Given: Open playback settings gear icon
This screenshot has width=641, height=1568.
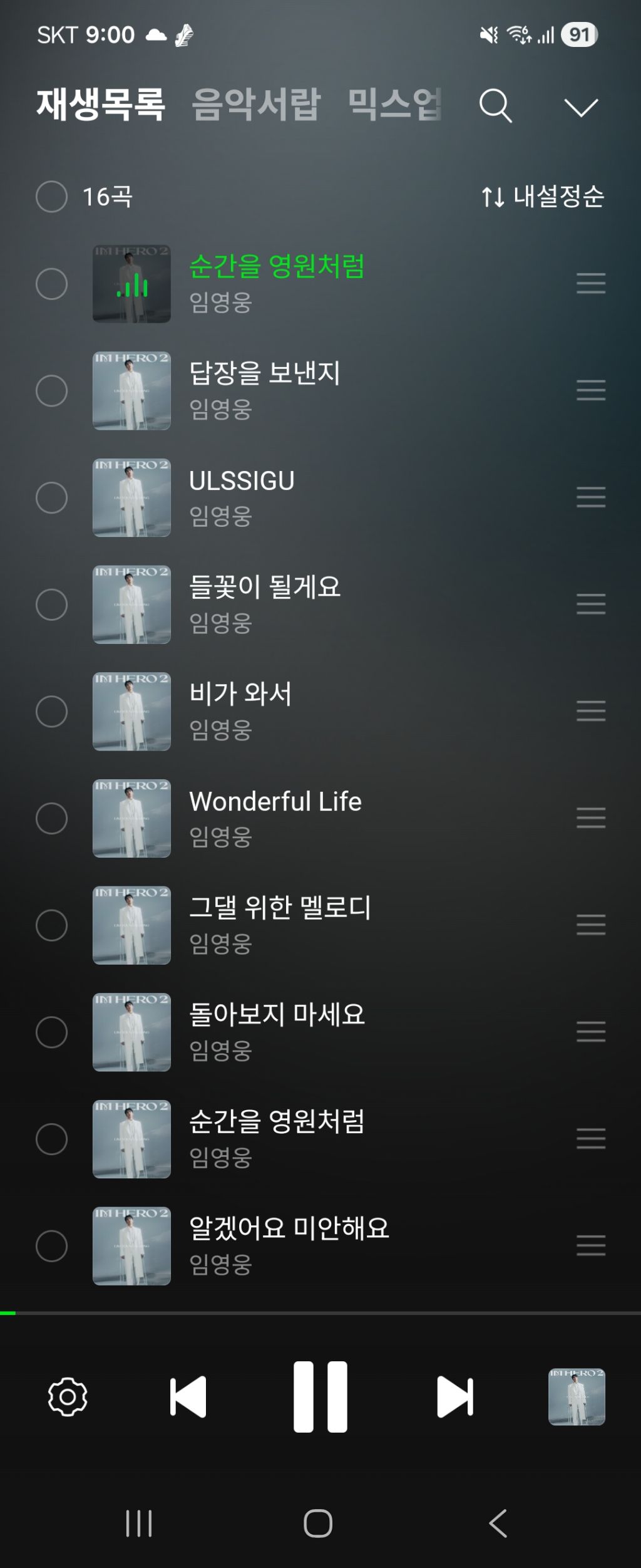Looking at the screenshot, I should [68, 1396].
